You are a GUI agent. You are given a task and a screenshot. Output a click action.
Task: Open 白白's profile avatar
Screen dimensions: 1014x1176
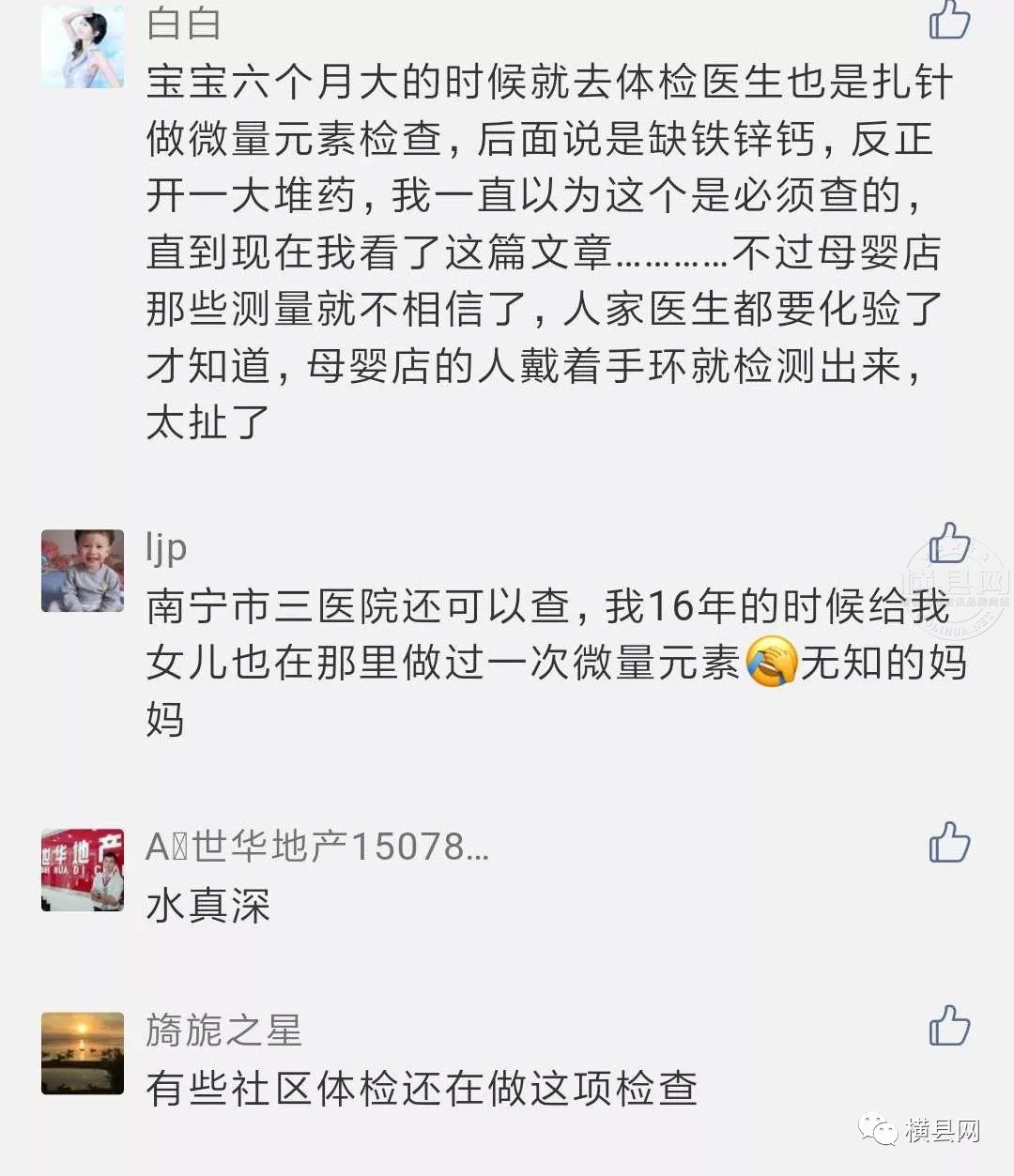point(83,47)
